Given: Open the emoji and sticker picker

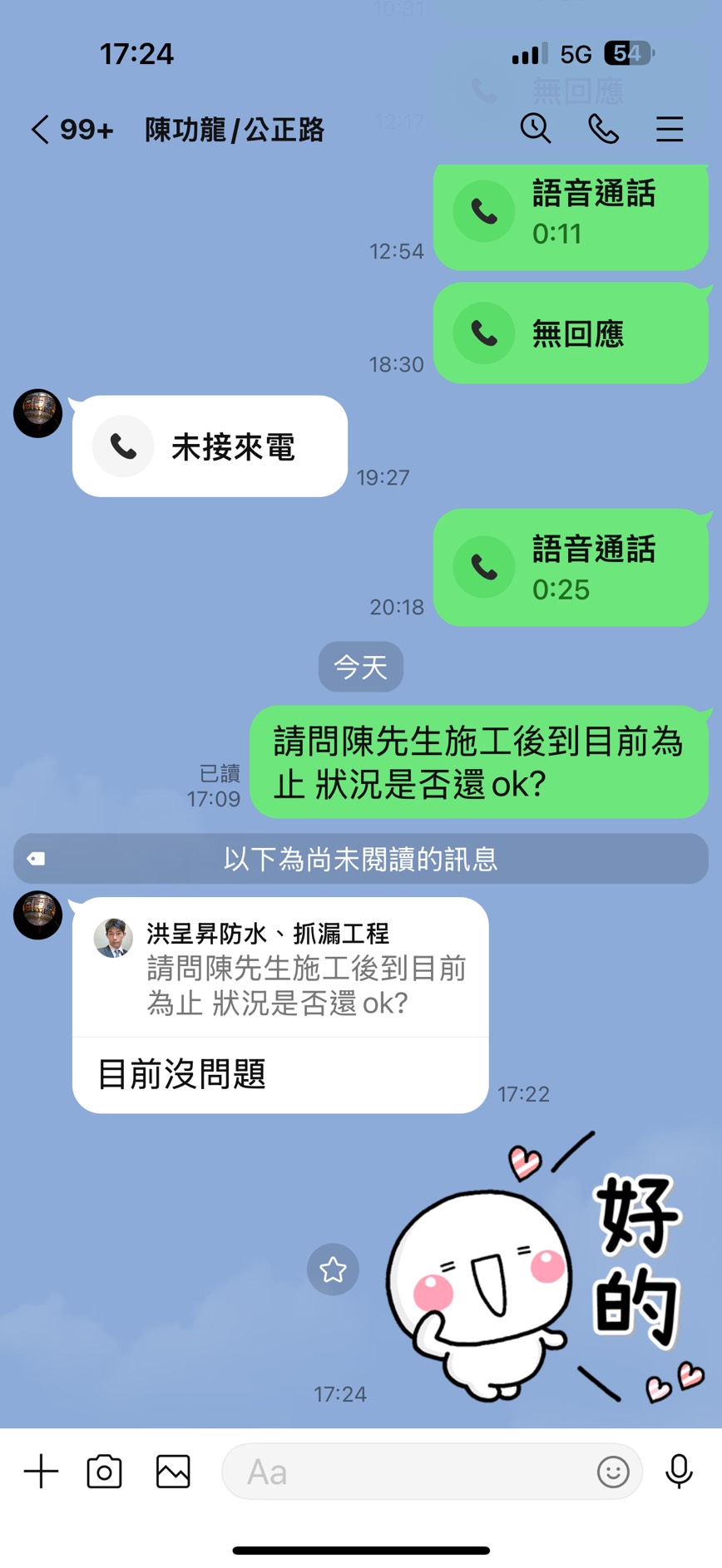Looking at the screenshot, I should click(x=613, y=1472).
